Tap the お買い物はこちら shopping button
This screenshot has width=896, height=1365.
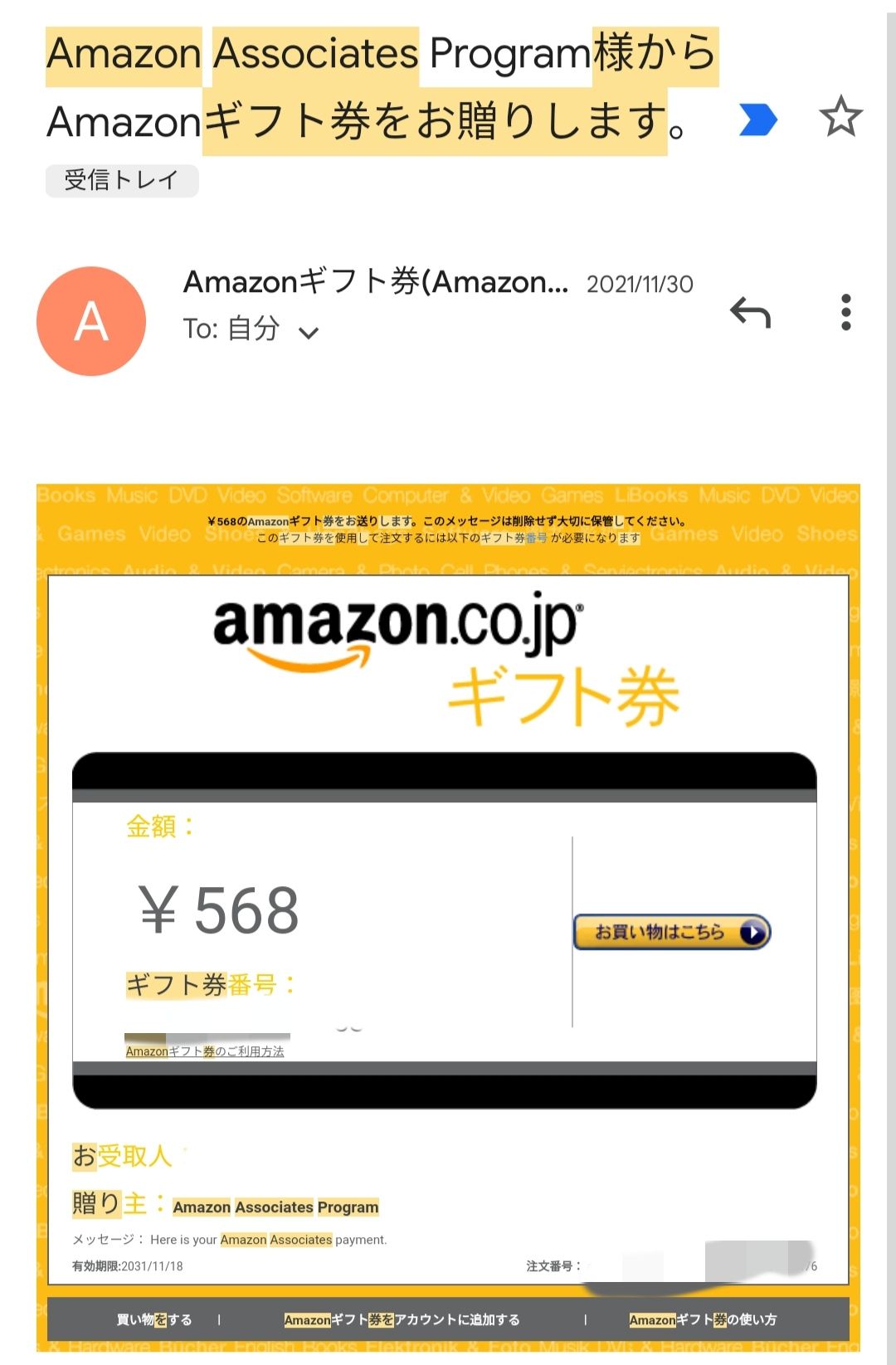click(672, 932)
